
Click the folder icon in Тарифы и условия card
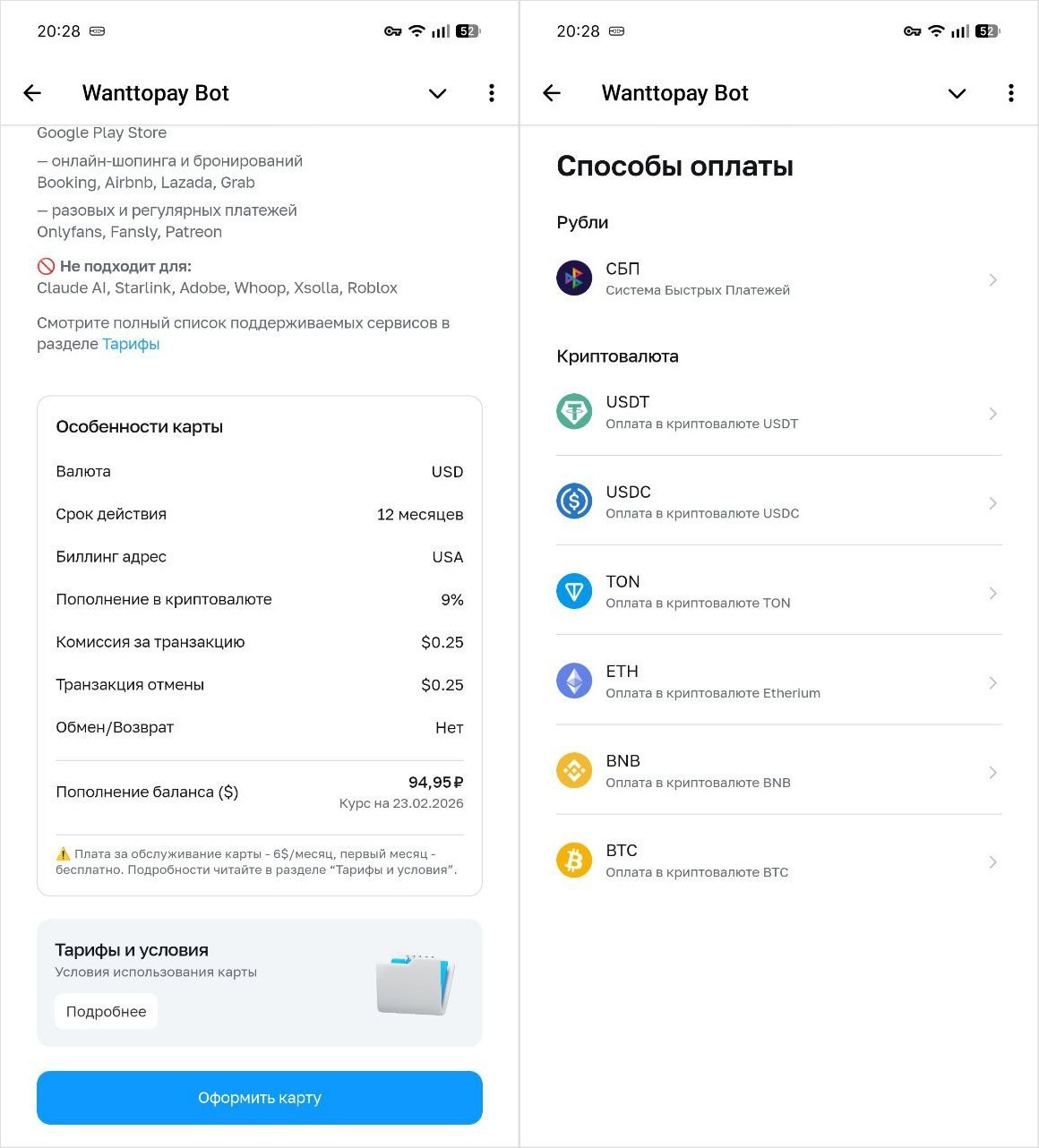click(414, 981)
